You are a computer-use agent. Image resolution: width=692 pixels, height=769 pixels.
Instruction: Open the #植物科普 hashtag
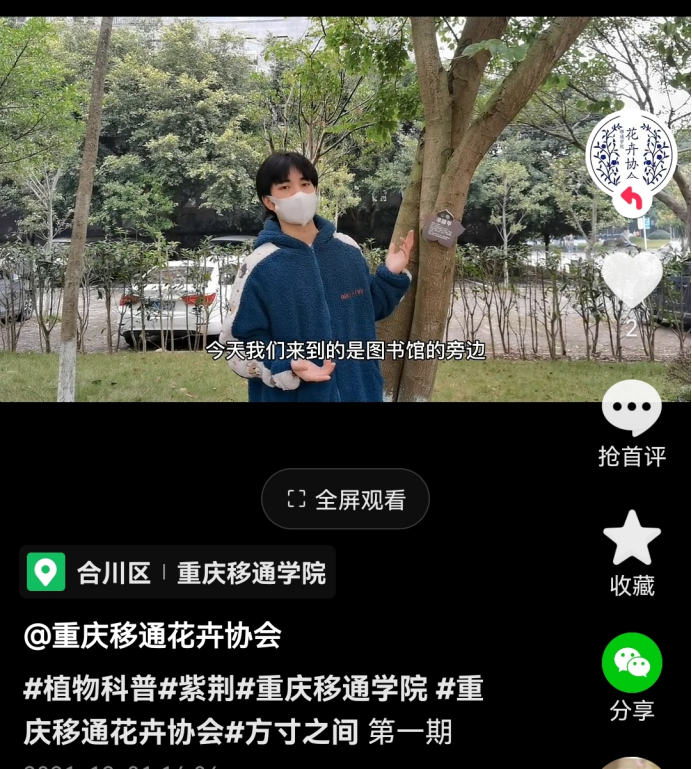pos(90,689)
